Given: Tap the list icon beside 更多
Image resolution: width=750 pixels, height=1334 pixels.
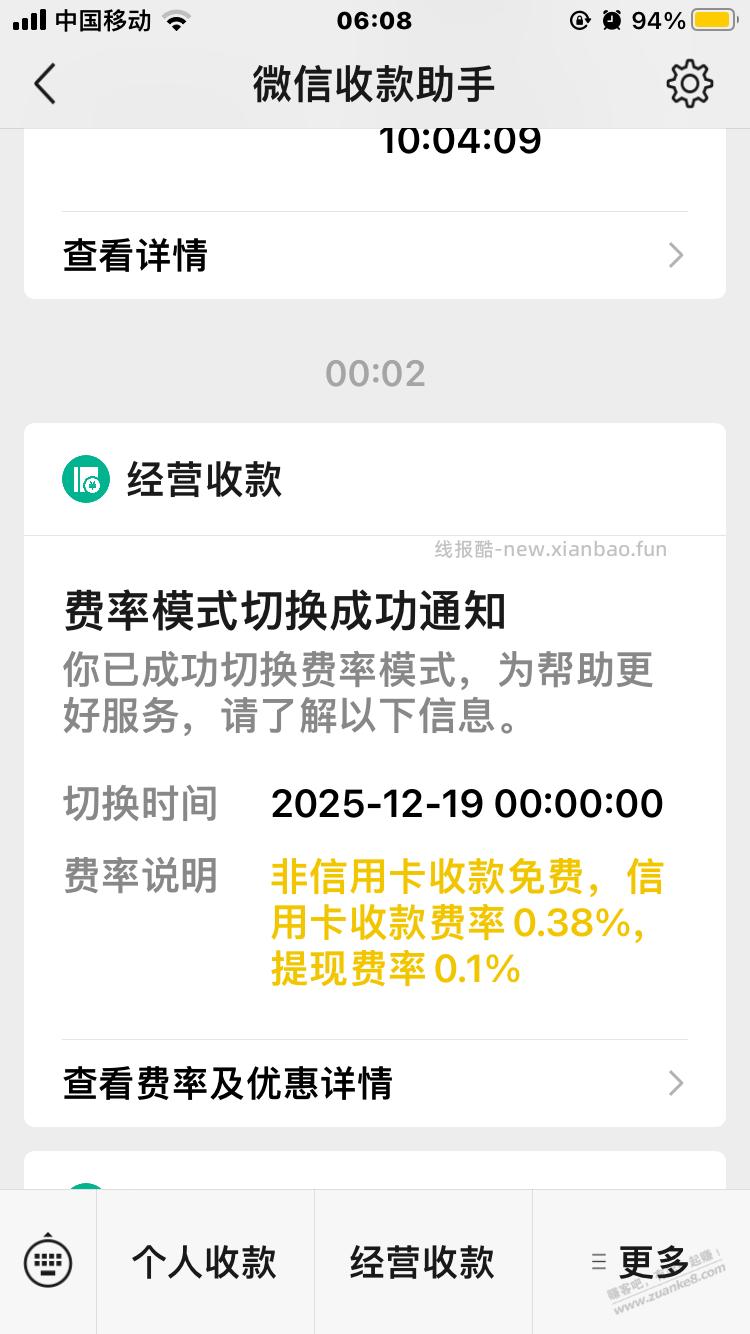Looking at the screenshot, I should pos(598,1261).
